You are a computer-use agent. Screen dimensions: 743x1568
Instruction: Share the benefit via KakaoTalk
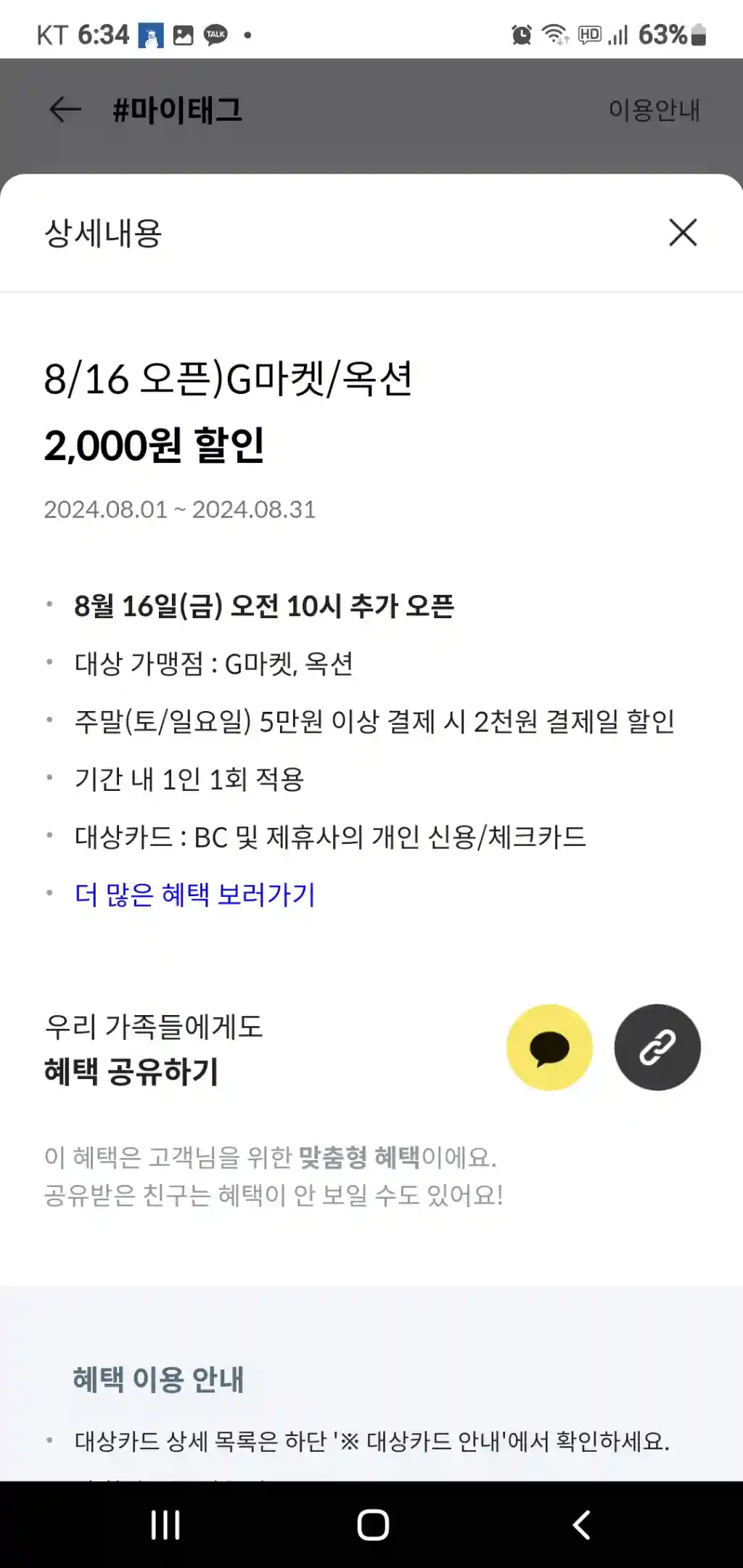point(549,1047)
